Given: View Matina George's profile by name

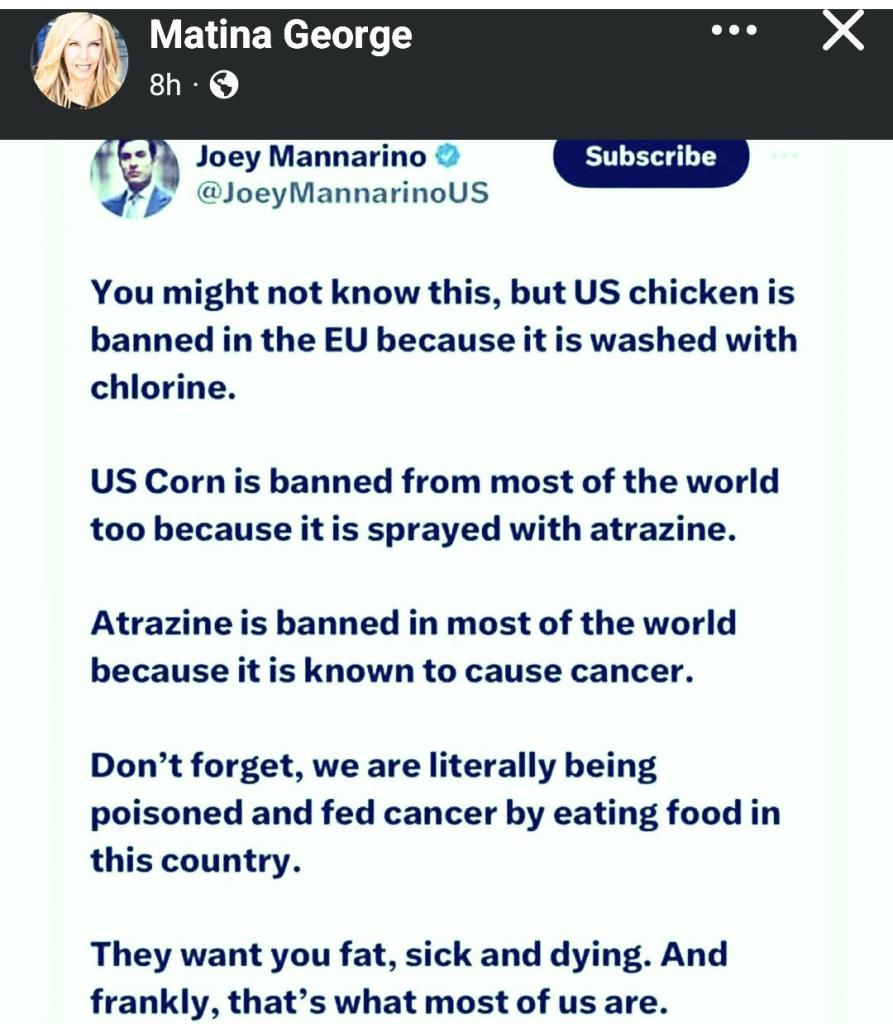Looking at the screenshot, I should pyautogui.click(x=280, y=37).
